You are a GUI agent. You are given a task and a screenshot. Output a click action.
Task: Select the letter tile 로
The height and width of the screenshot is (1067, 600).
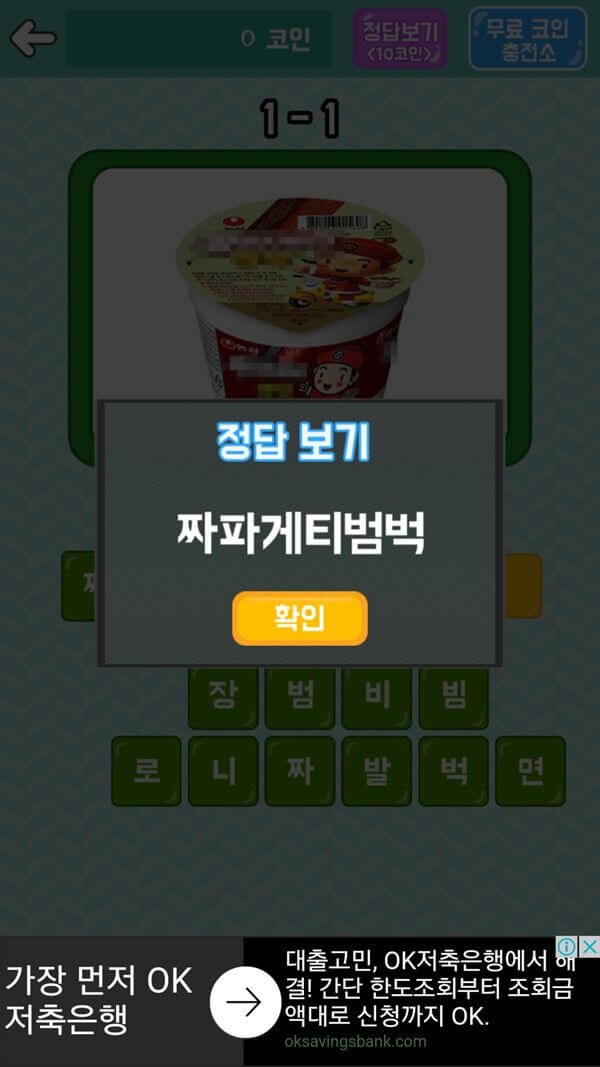pos(146,771)
